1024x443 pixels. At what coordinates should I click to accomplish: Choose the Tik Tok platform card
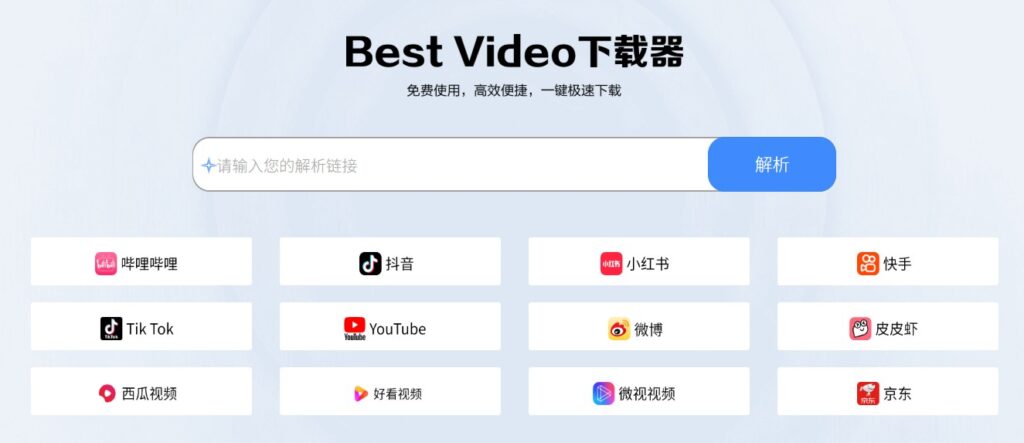[x=141, y=328]
